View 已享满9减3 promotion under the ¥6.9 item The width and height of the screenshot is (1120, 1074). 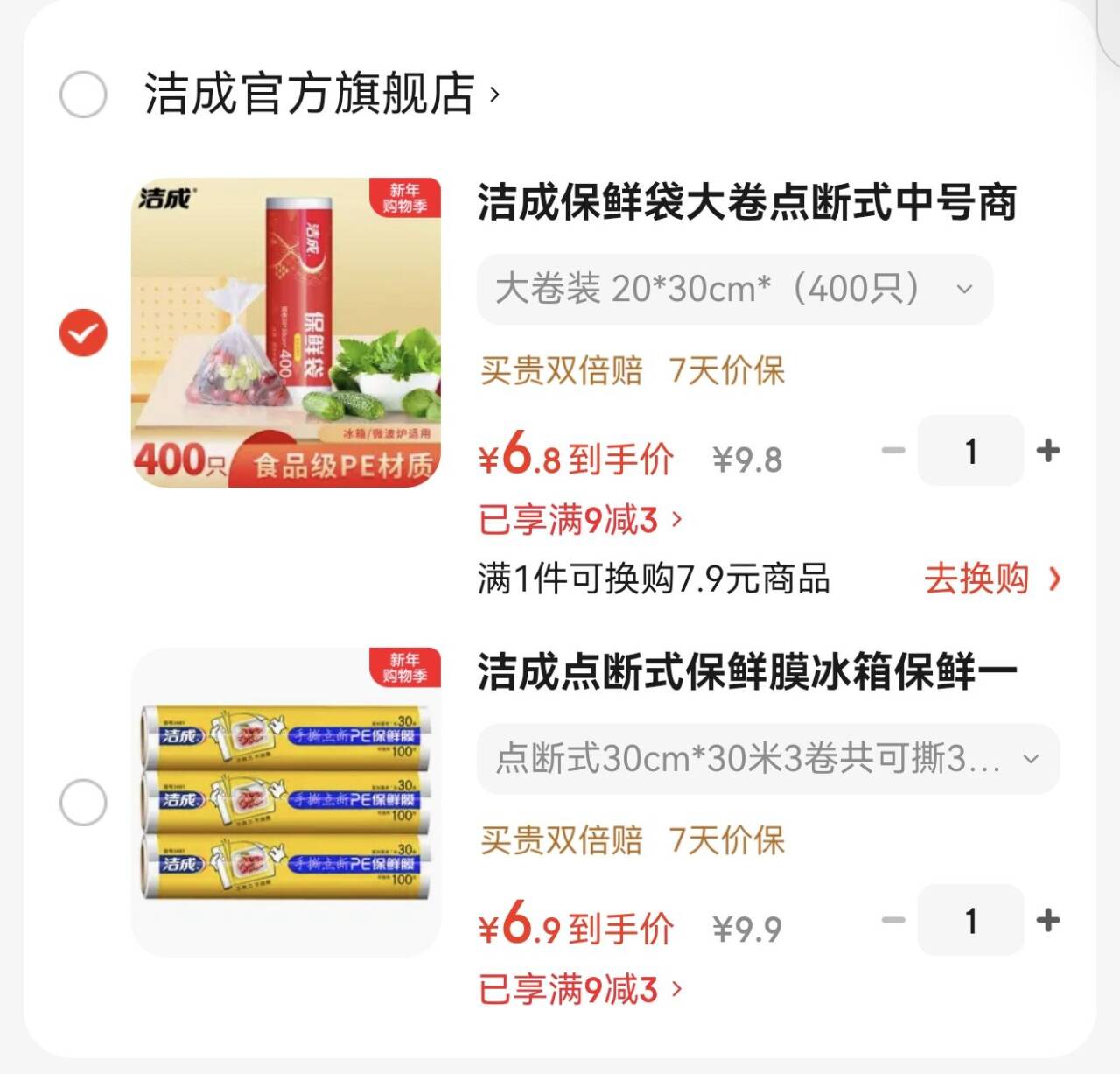click(579, 990)
